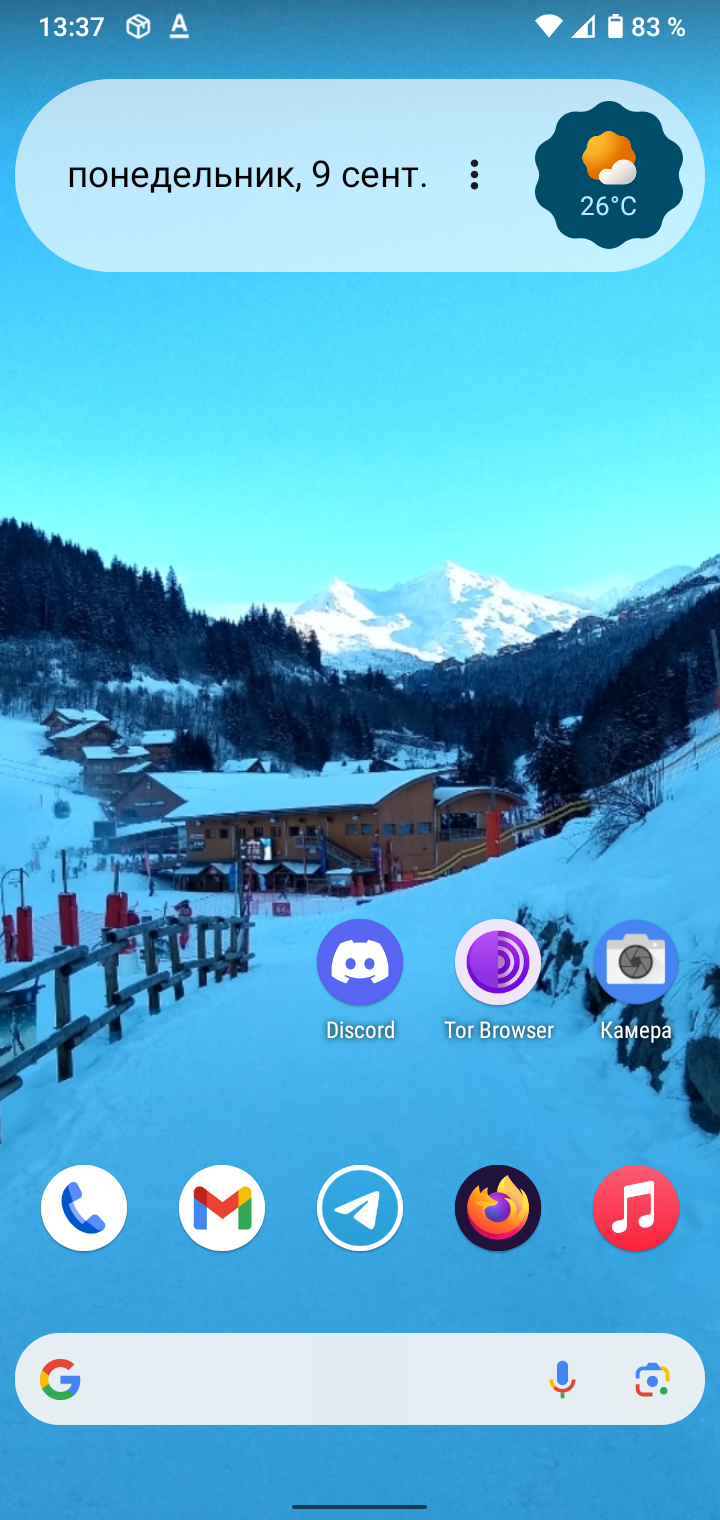The image size is (720, 1520).
Task: Open weather details showing 26°C
Action: click(x=609, y=175)
